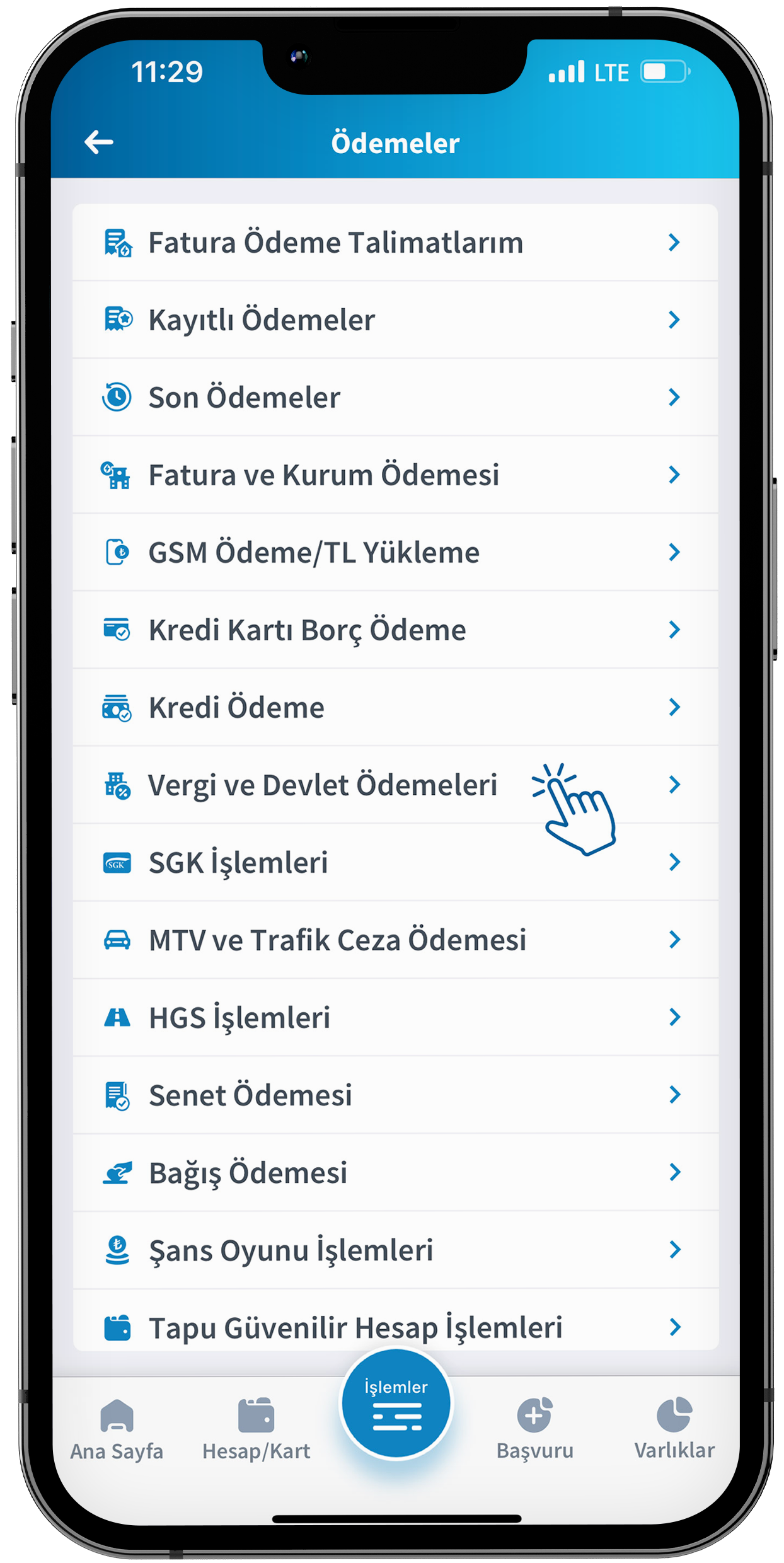
Task: Open Fatura Ödeme Talimatlarım
Action: 395,243
